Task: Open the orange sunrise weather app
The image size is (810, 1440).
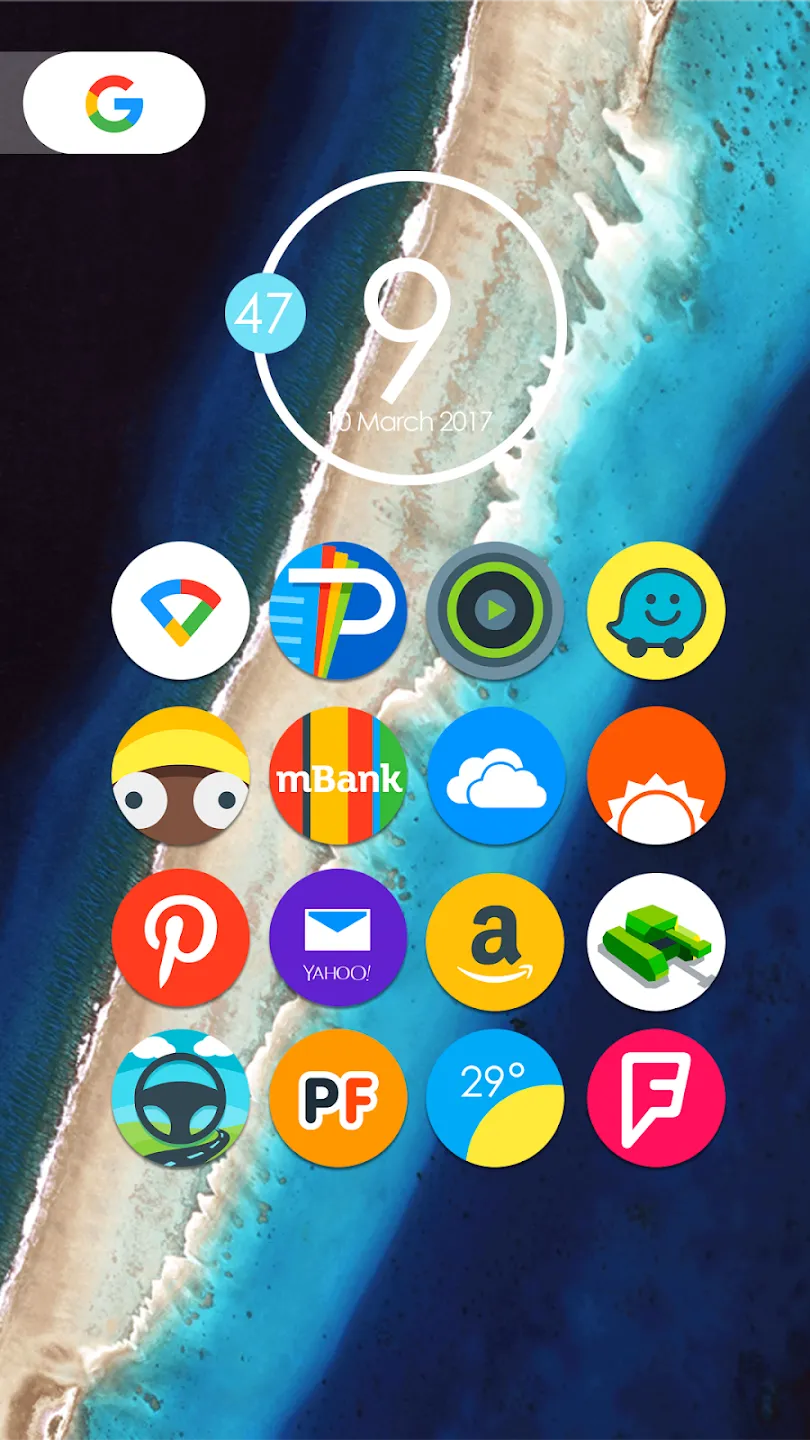Action: pos(656,776)
